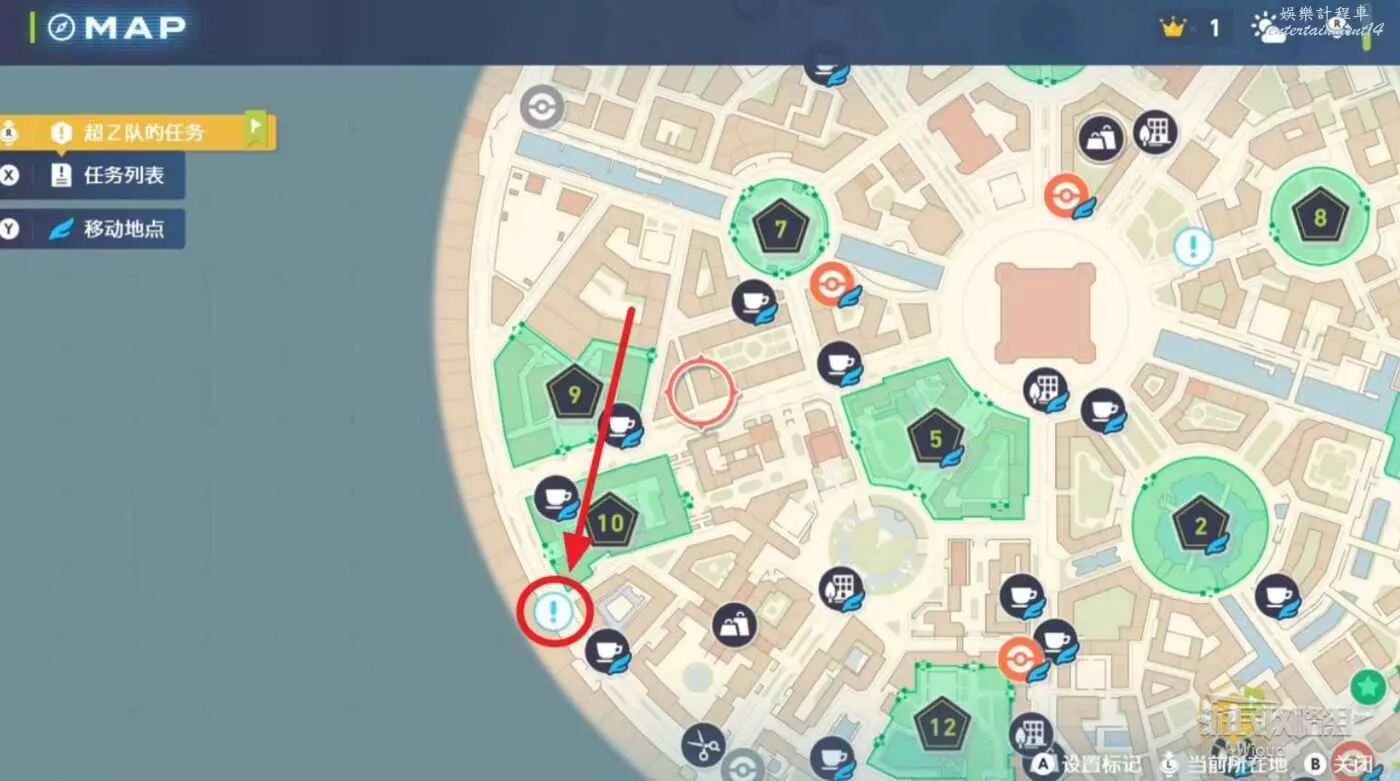Open the exclamation quest marker near zone 8
The width and height of the screenshot is (1400, 781).
pos(1192,245)
